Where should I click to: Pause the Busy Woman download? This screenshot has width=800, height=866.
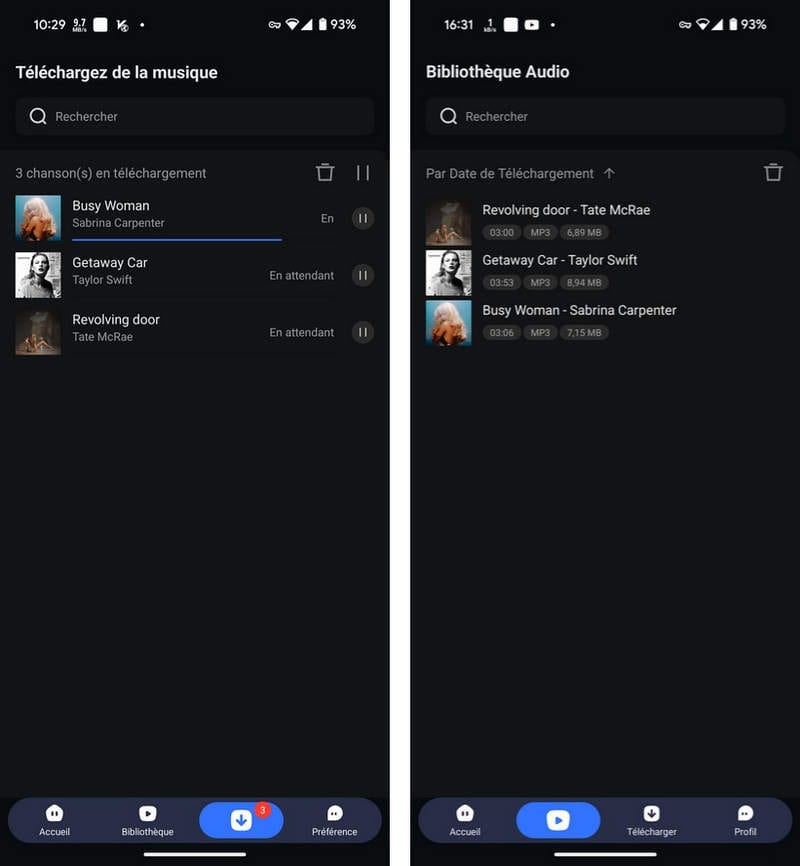click(363, 218)
